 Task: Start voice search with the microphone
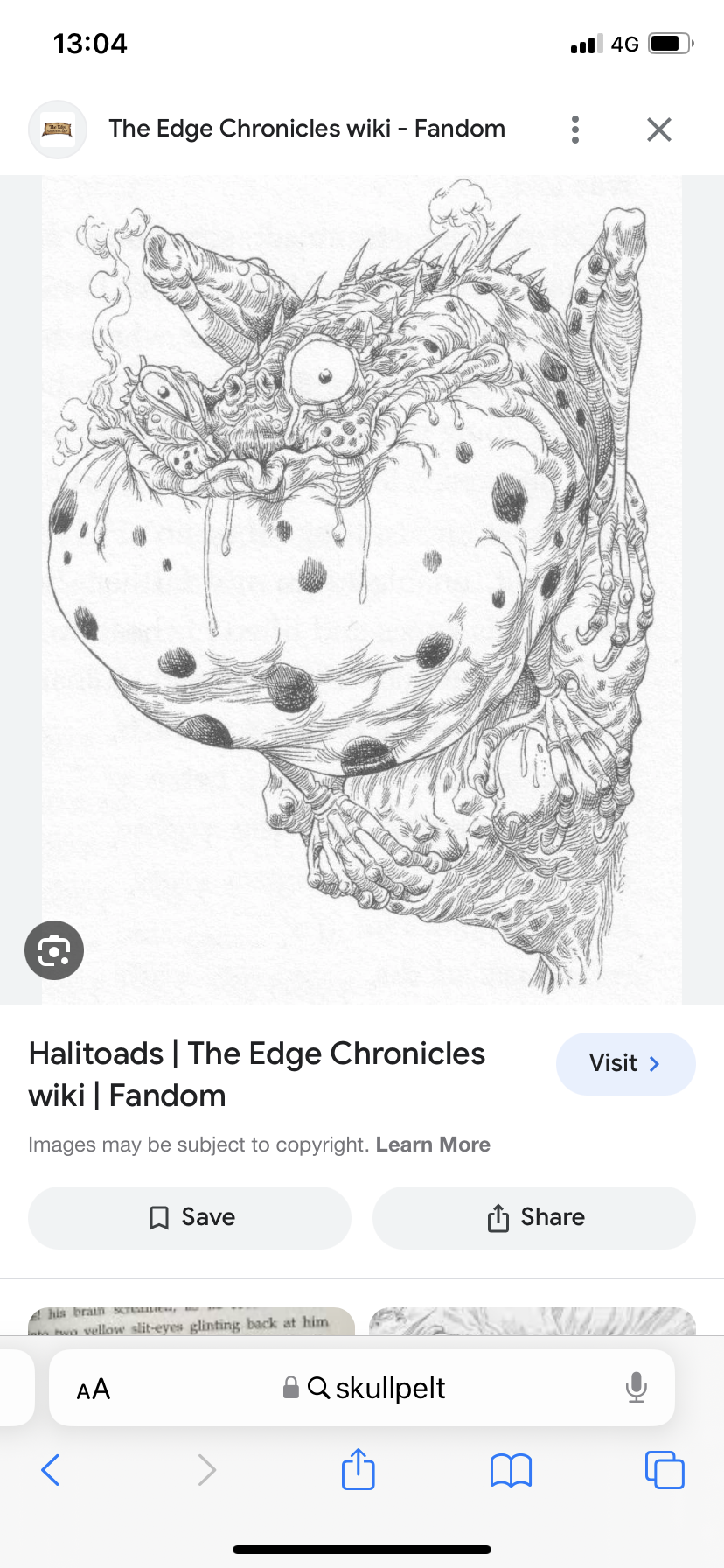click(637, 1389)
